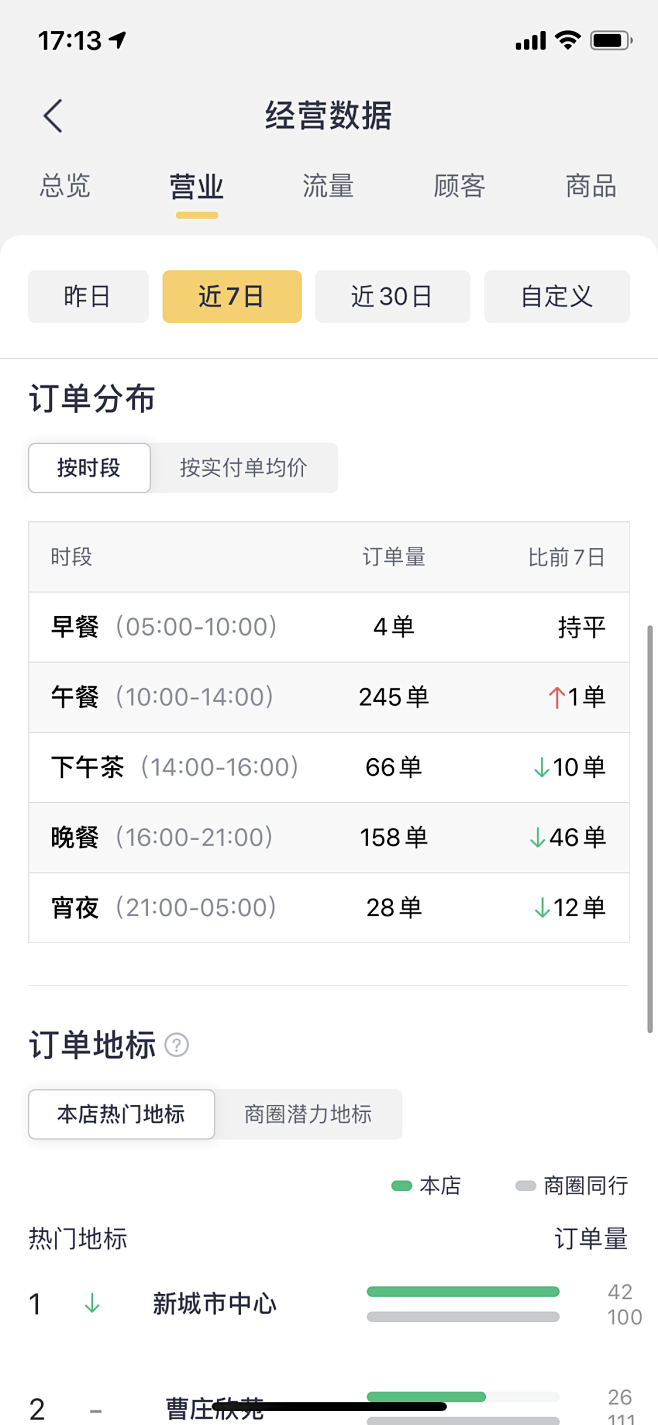
Task: Open the 商品 tab
Action: 590,186
